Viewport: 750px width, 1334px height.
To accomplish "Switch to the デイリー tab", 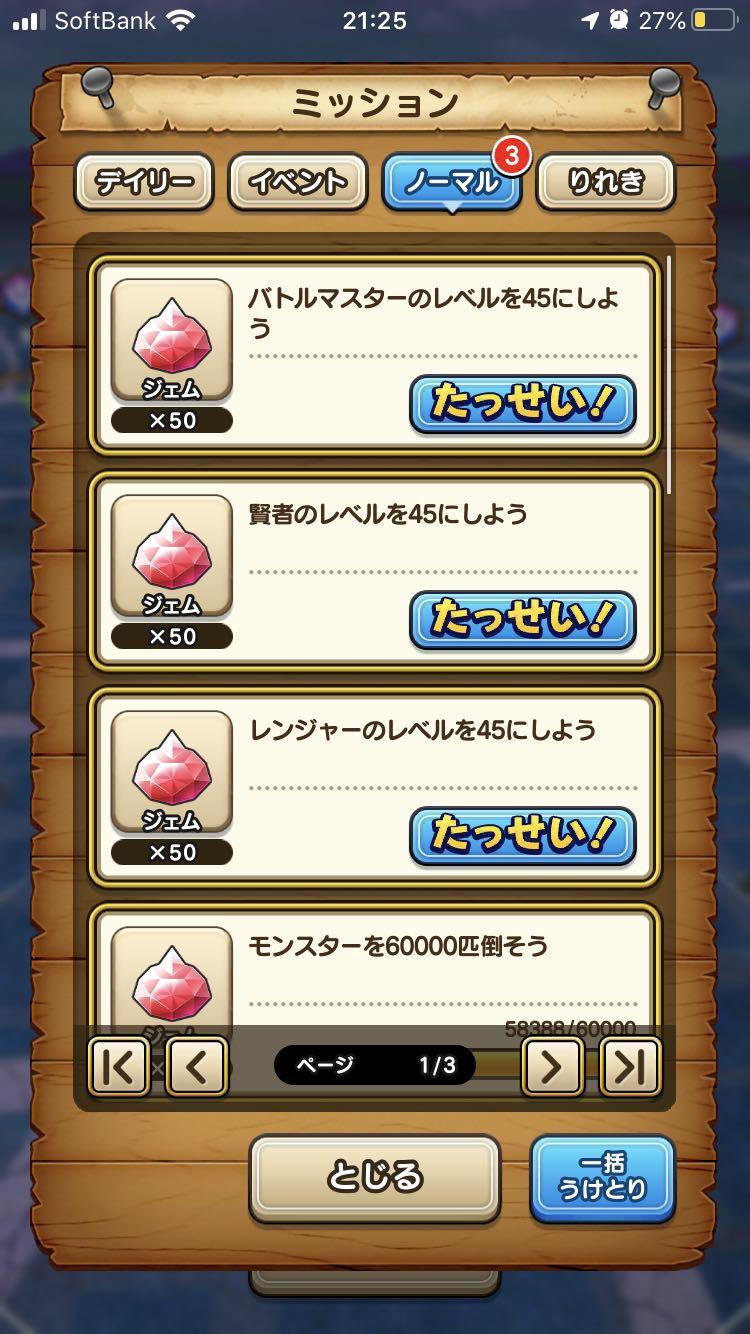I will pos(143,182).
